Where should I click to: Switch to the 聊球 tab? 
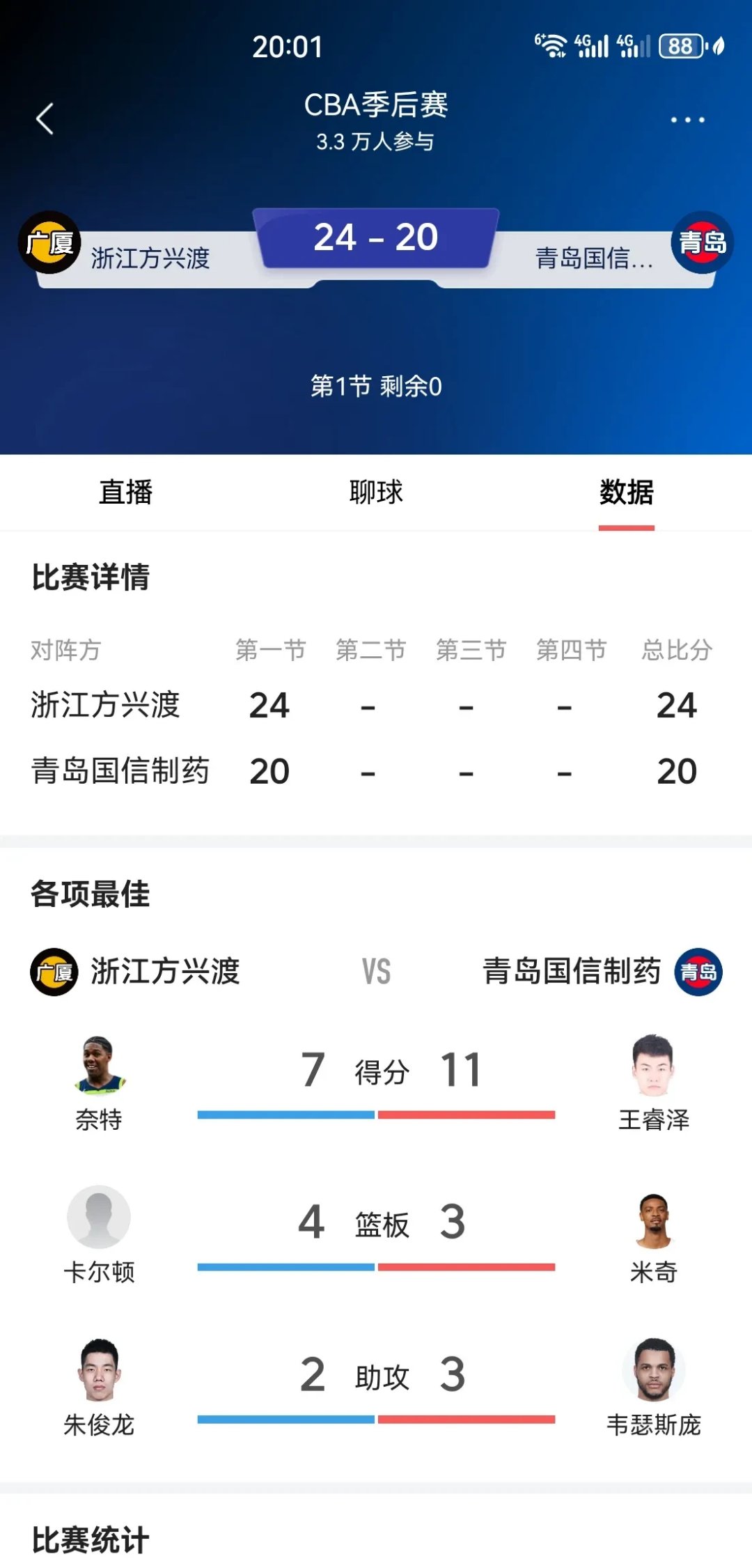click(x=376, y=492)
